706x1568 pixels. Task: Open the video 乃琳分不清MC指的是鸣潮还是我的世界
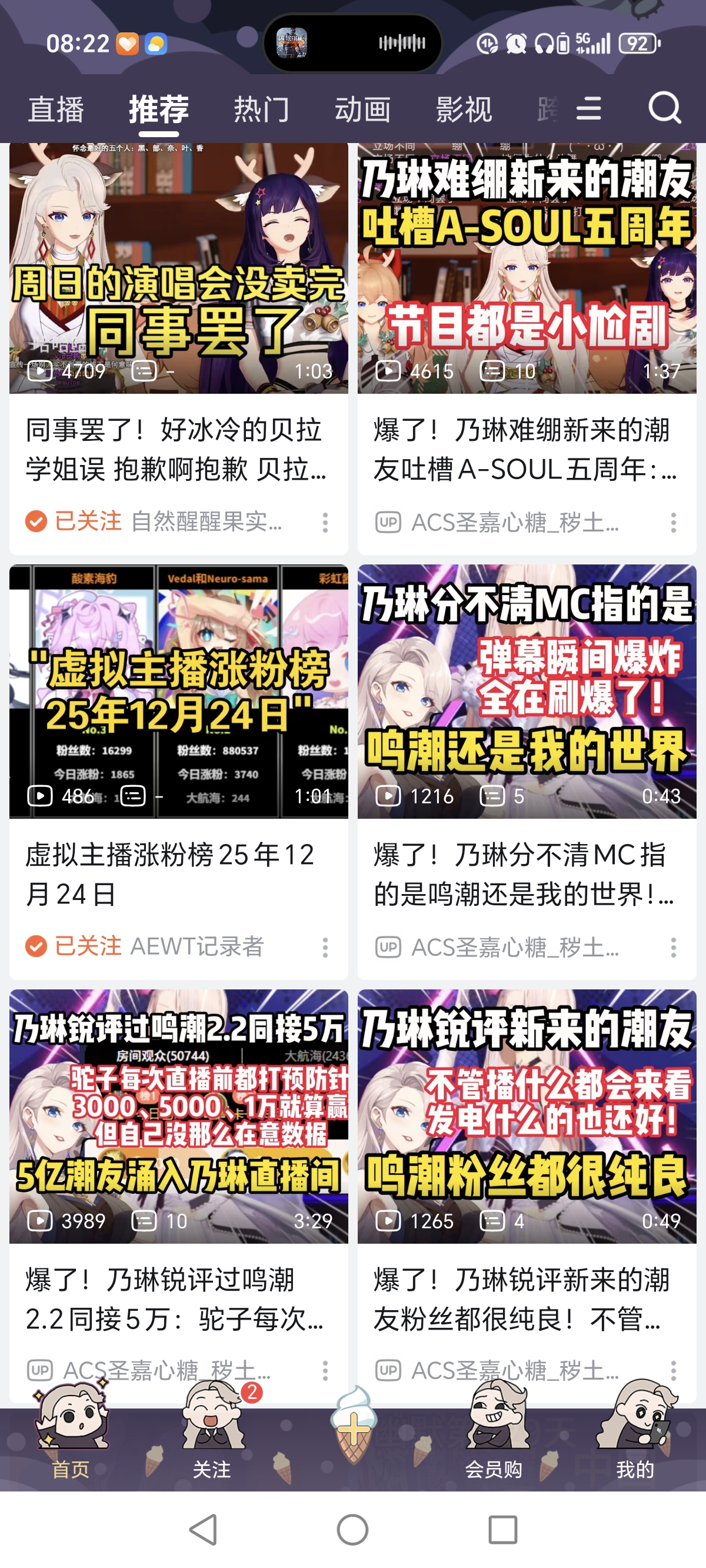point(527,691)
